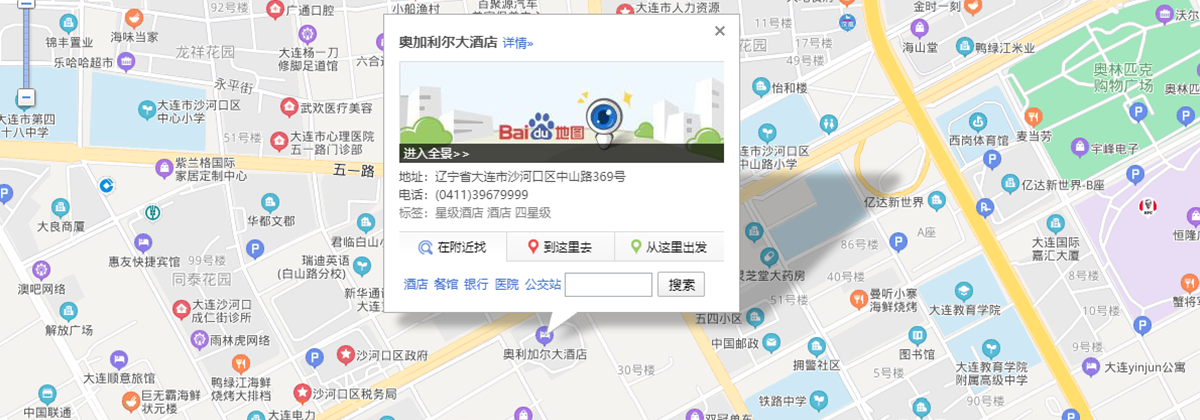
Task: Enter panorama view via 进入全景
Action: click(x=435, y=154)
